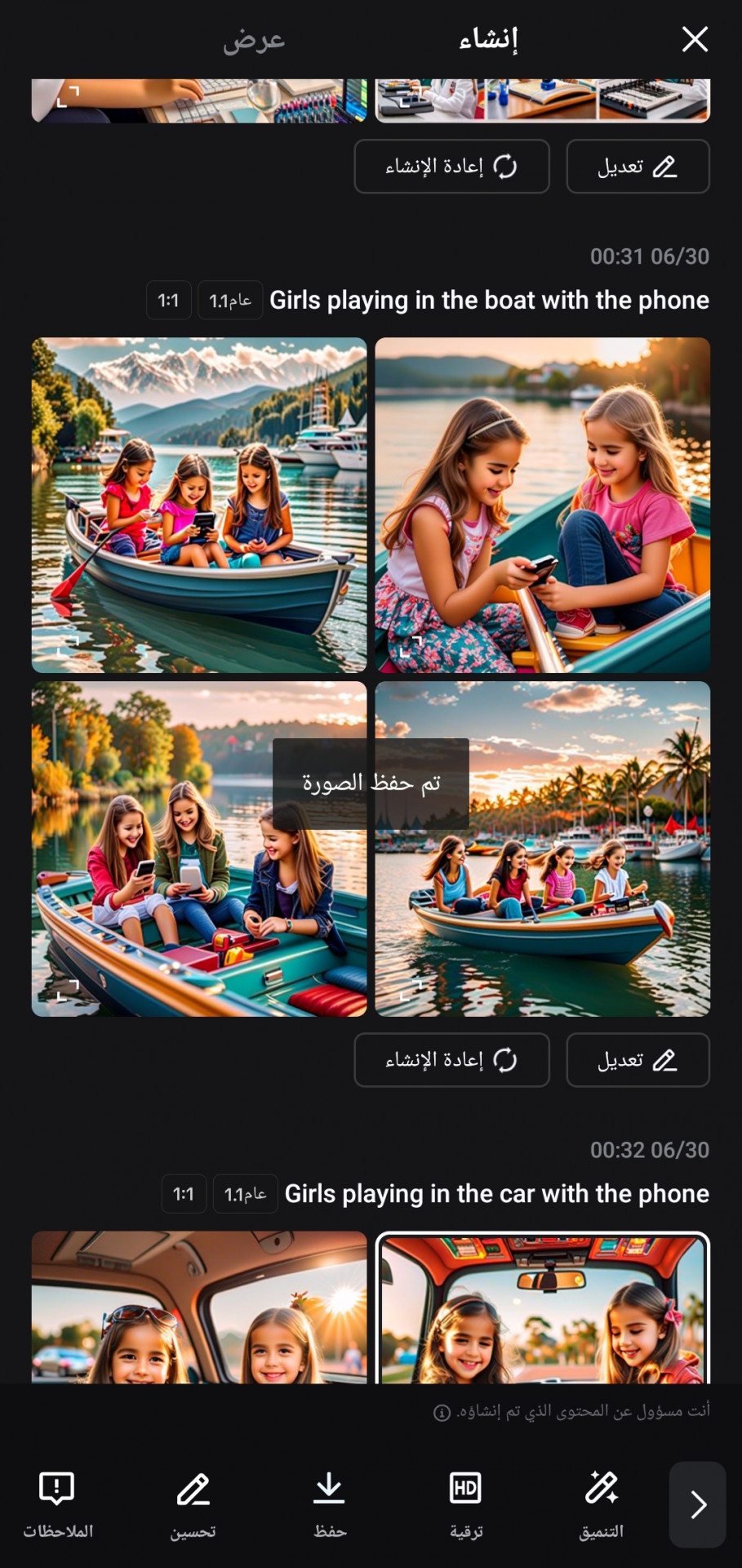742x1568 pixels.
Task: Tap تعديل under the boat images
Action: click(x=638, y=1060)
